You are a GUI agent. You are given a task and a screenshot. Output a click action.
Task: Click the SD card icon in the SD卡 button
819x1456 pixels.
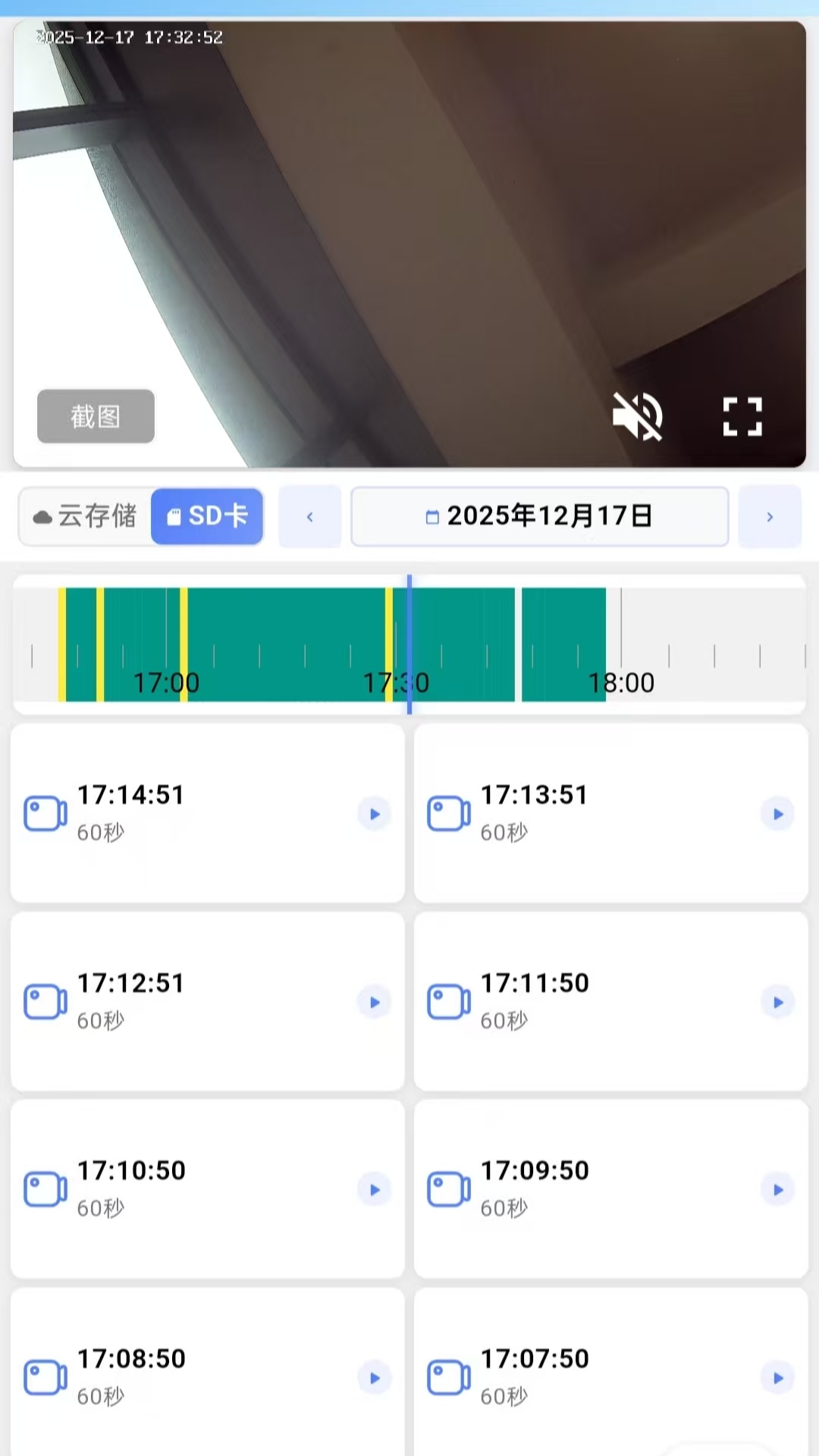pyautogui.click(x=175, y=516)
